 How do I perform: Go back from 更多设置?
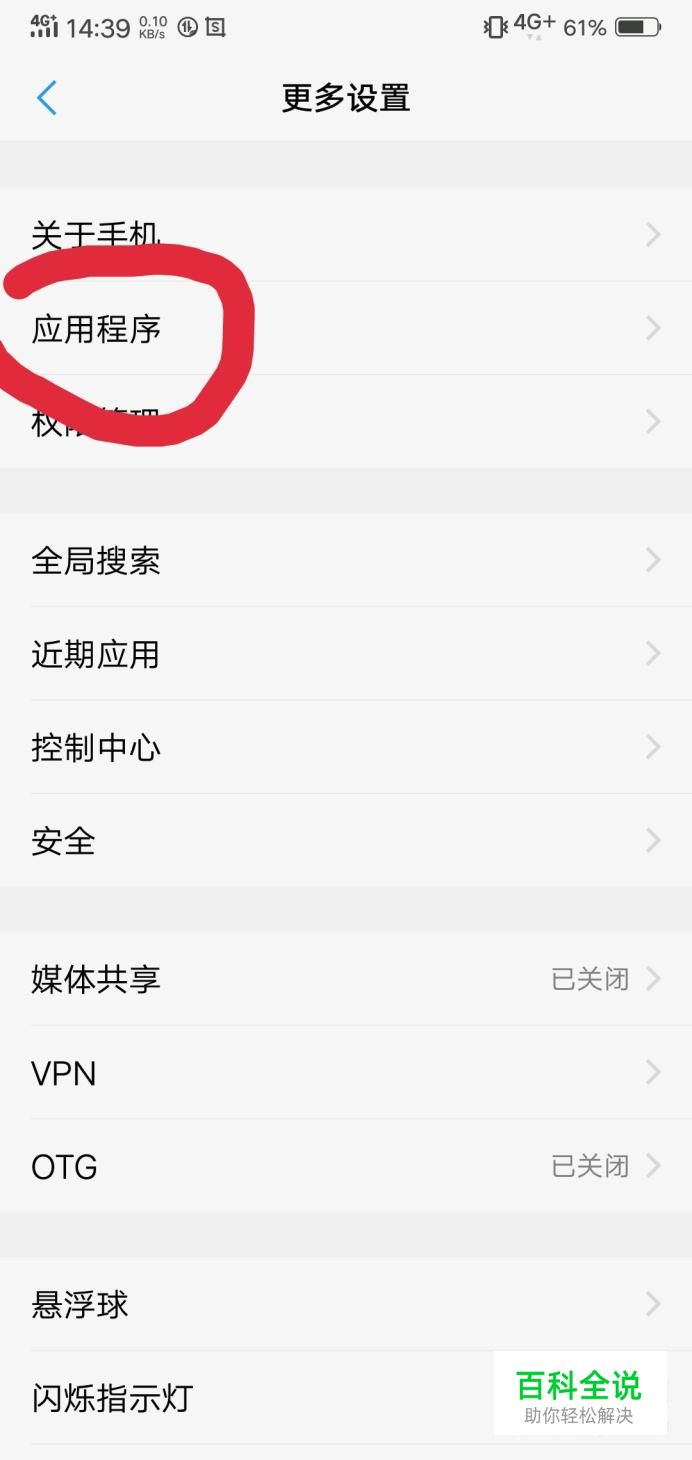(x=46, y=98)
